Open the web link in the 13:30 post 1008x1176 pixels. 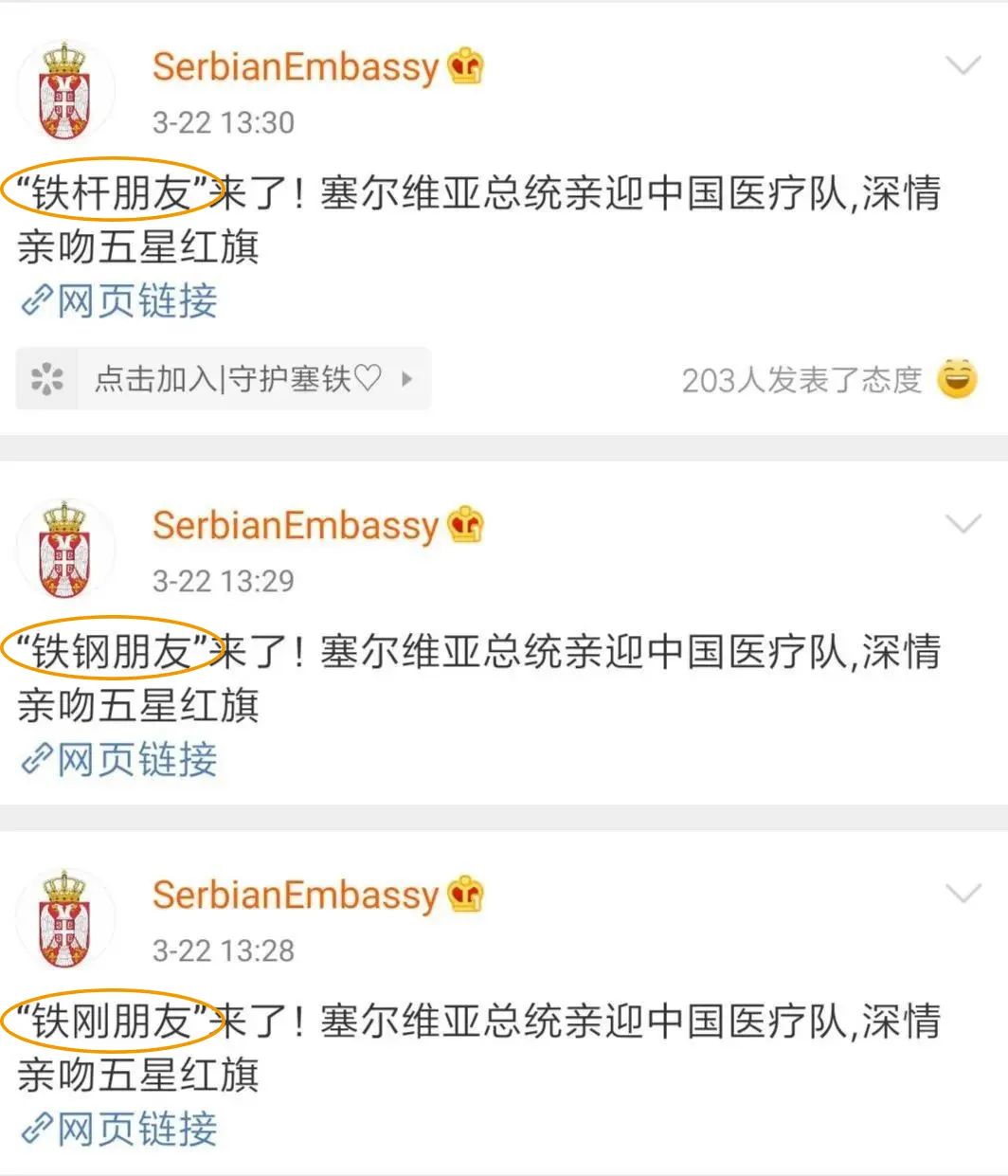pyautogui.click(x=119, y=301)
